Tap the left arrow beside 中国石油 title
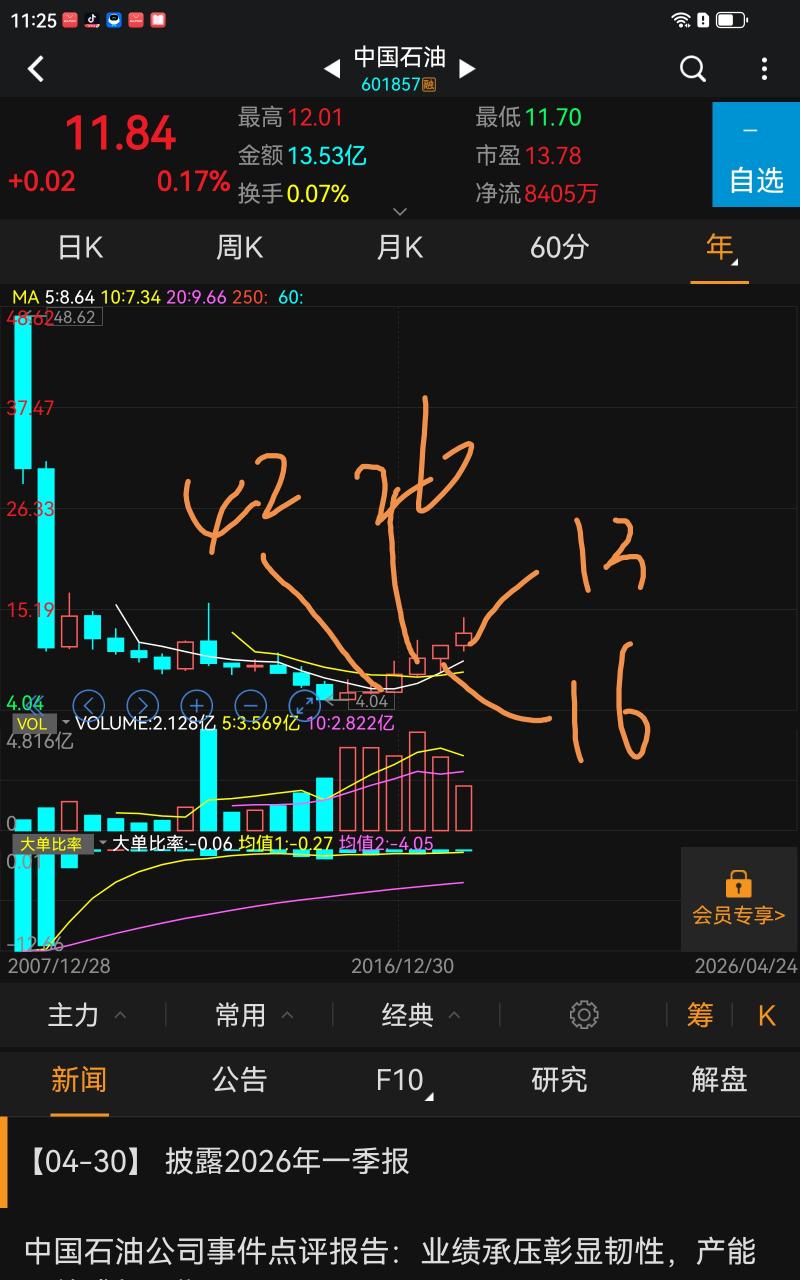The image size is (800, 1280). coord(332,69)
